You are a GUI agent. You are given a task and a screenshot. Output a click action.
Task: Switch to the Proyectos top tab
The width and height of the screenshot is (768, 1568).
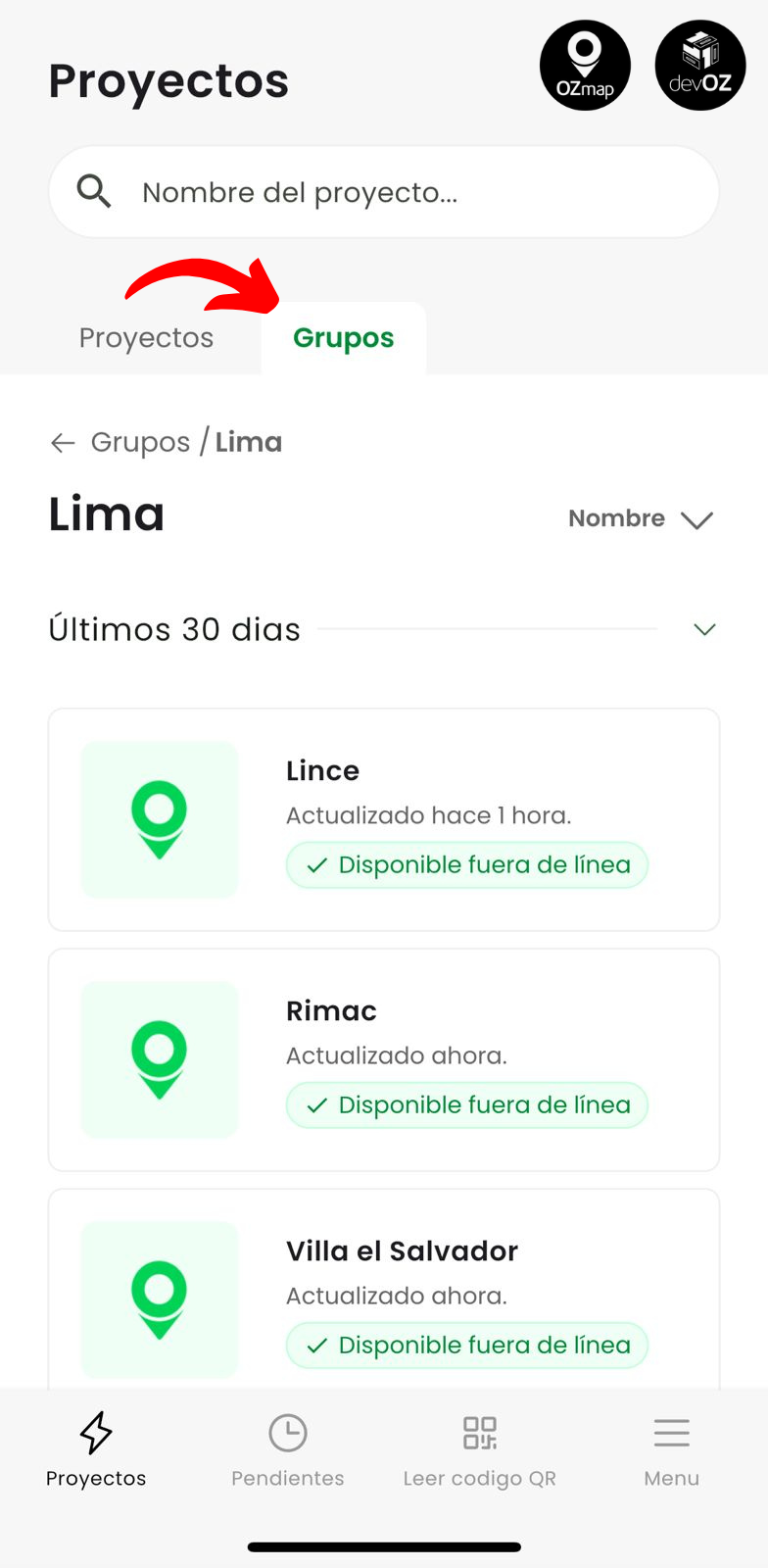pyautogui.click(x=146, y=338)
